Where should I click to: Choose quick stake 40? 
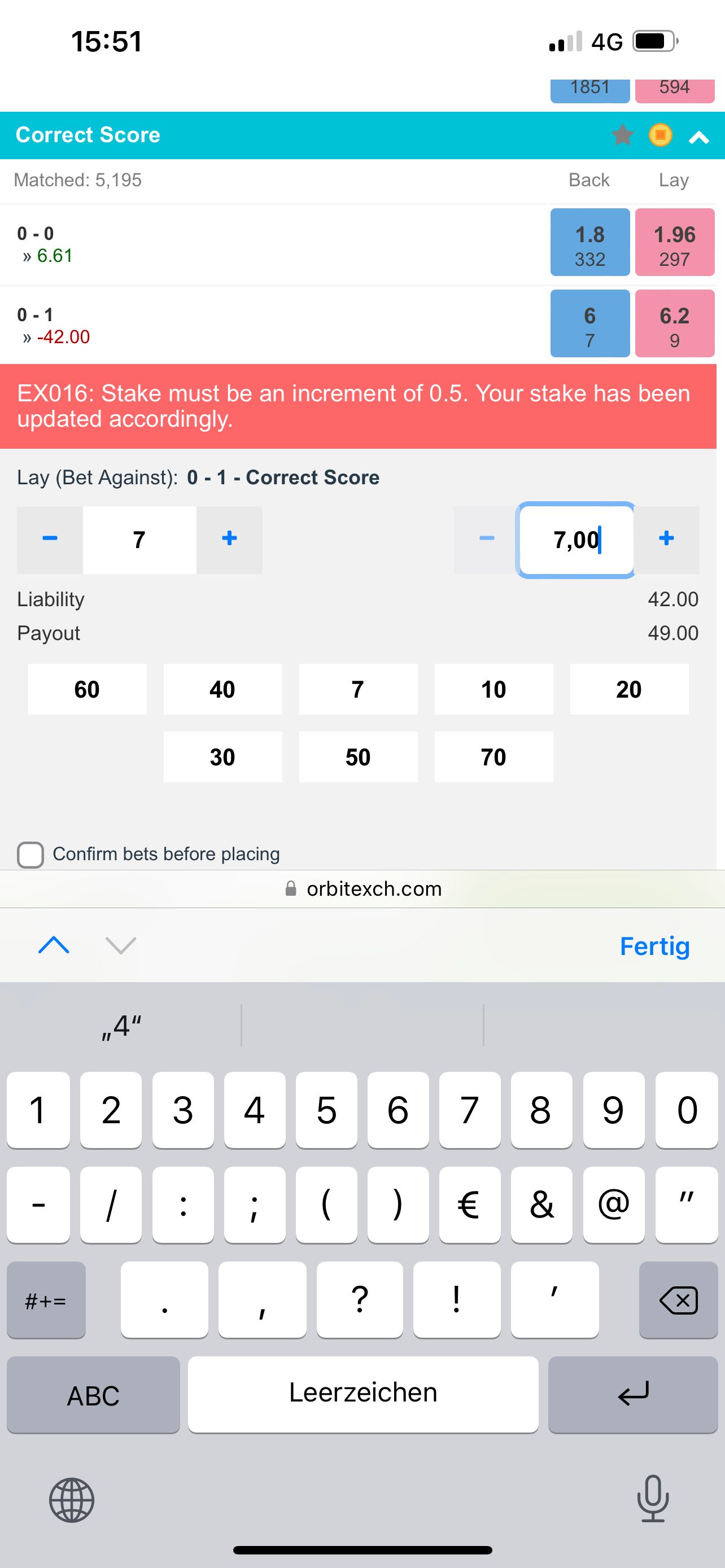click(x=223, y=689)
